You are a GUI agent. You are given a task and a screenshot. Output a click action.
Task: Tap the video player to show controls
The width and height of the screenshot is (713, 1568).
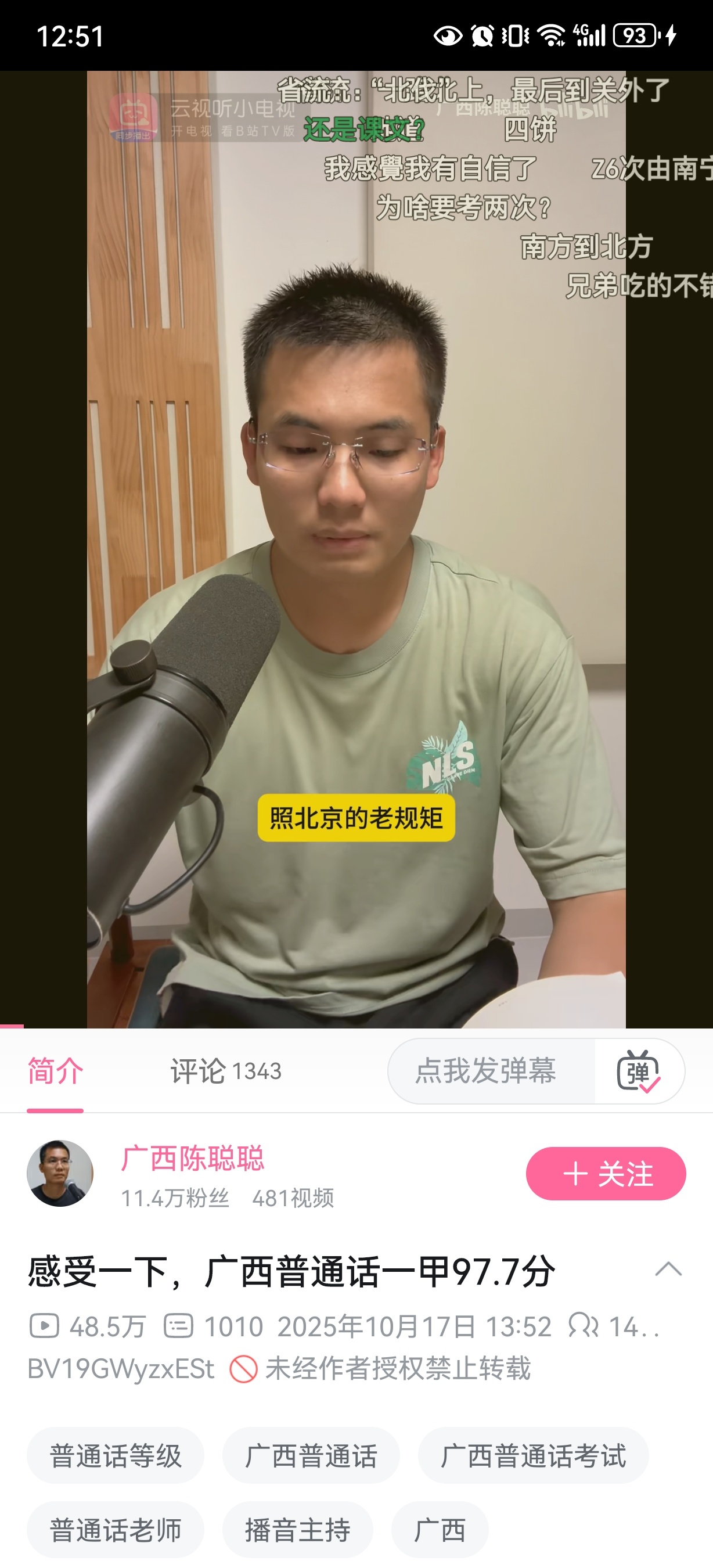coord(356,548)
